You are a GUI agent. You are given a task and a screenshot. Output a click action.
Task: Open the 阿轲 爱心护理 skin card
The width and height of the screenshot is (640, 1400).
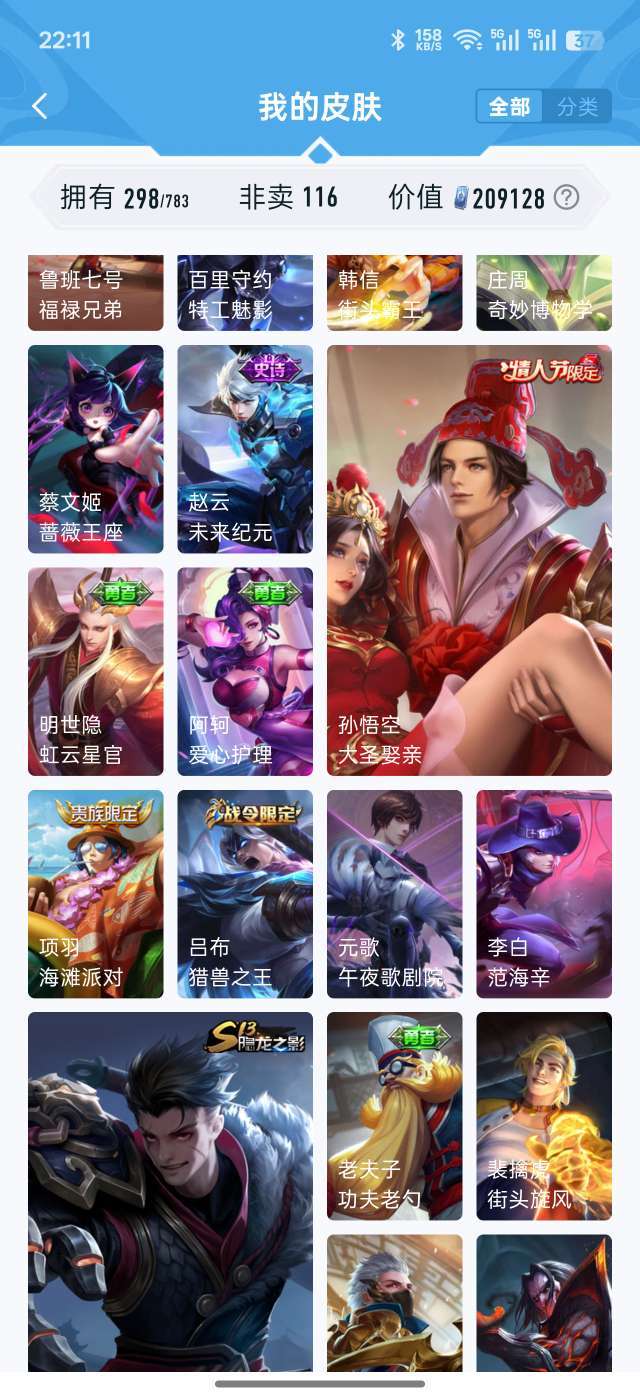245,671
